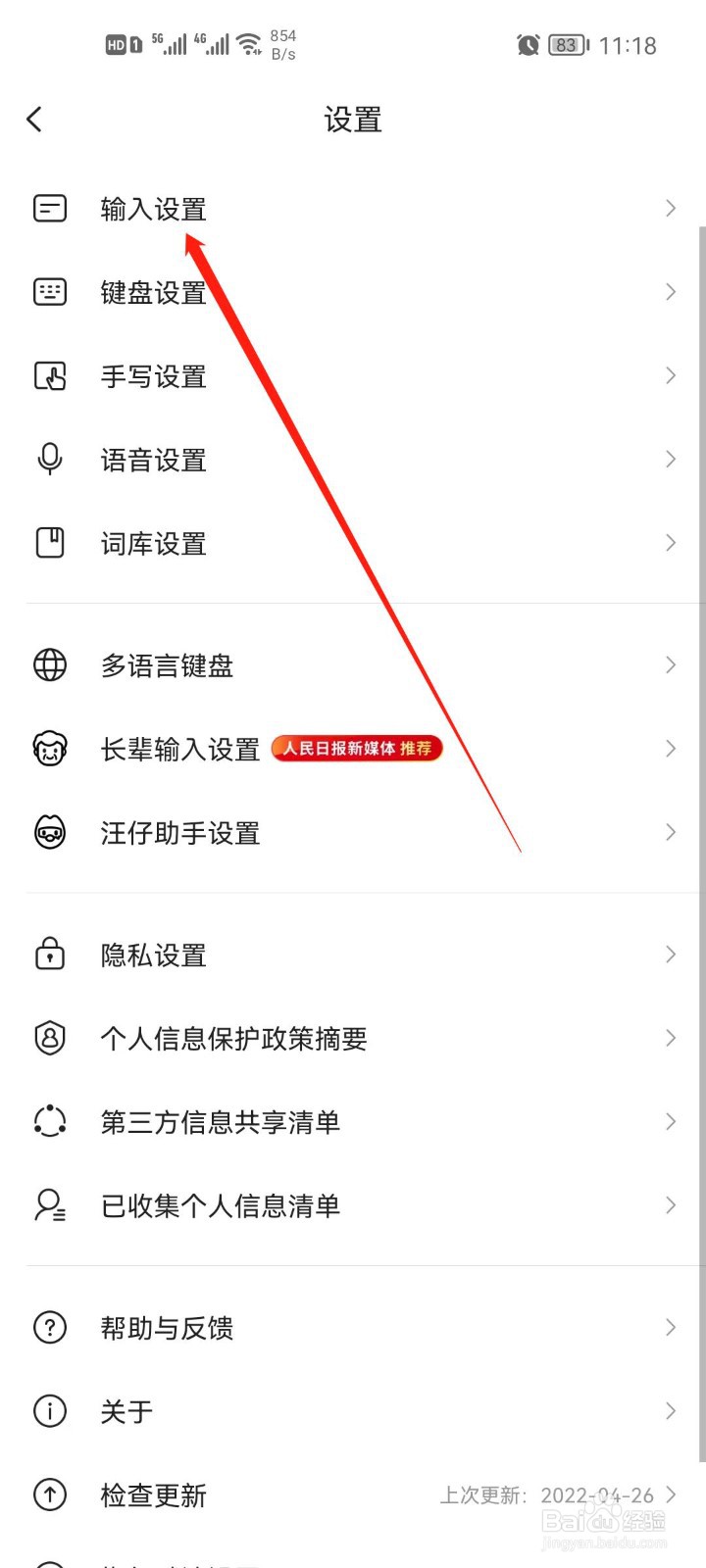The image size is (706, 1568).
Task: Tap the 人民日报新媒体 推荐 badge
Action: click(x=357, y=748)
